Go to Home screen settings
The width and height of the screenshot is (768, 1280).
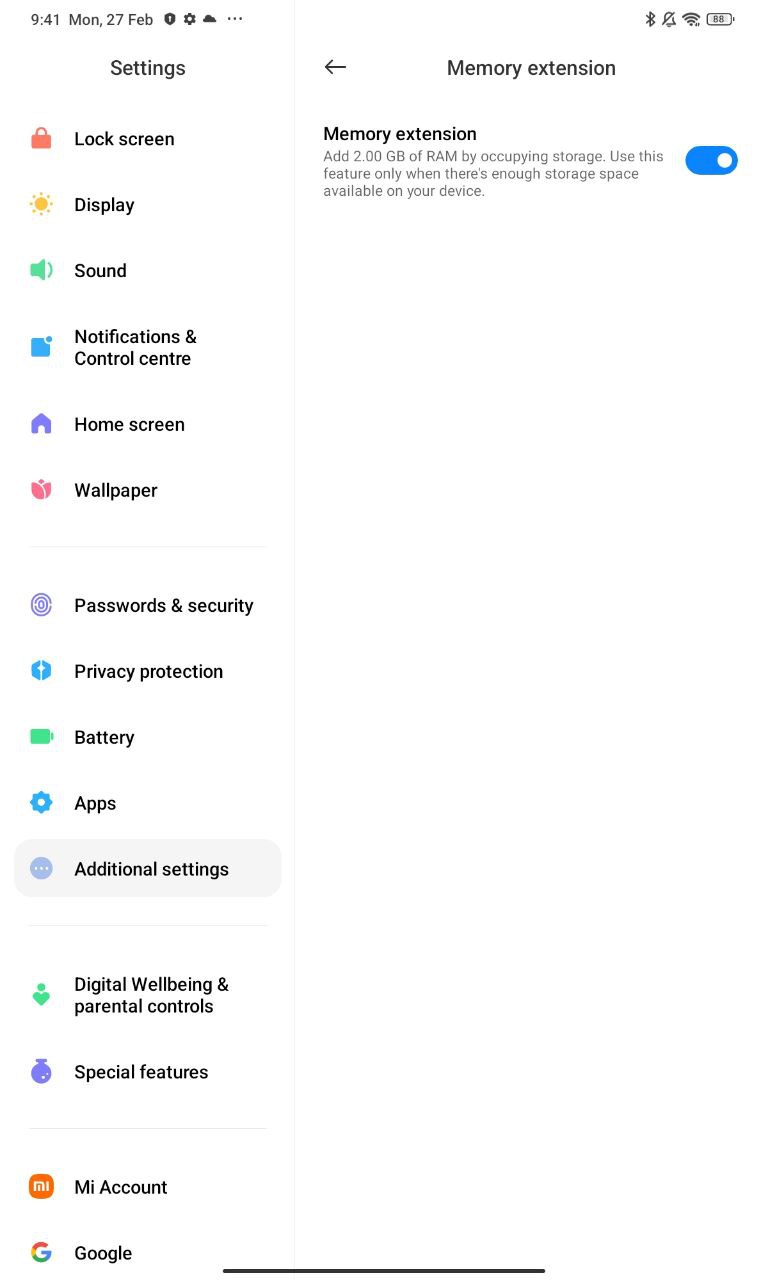click(148, 425)
